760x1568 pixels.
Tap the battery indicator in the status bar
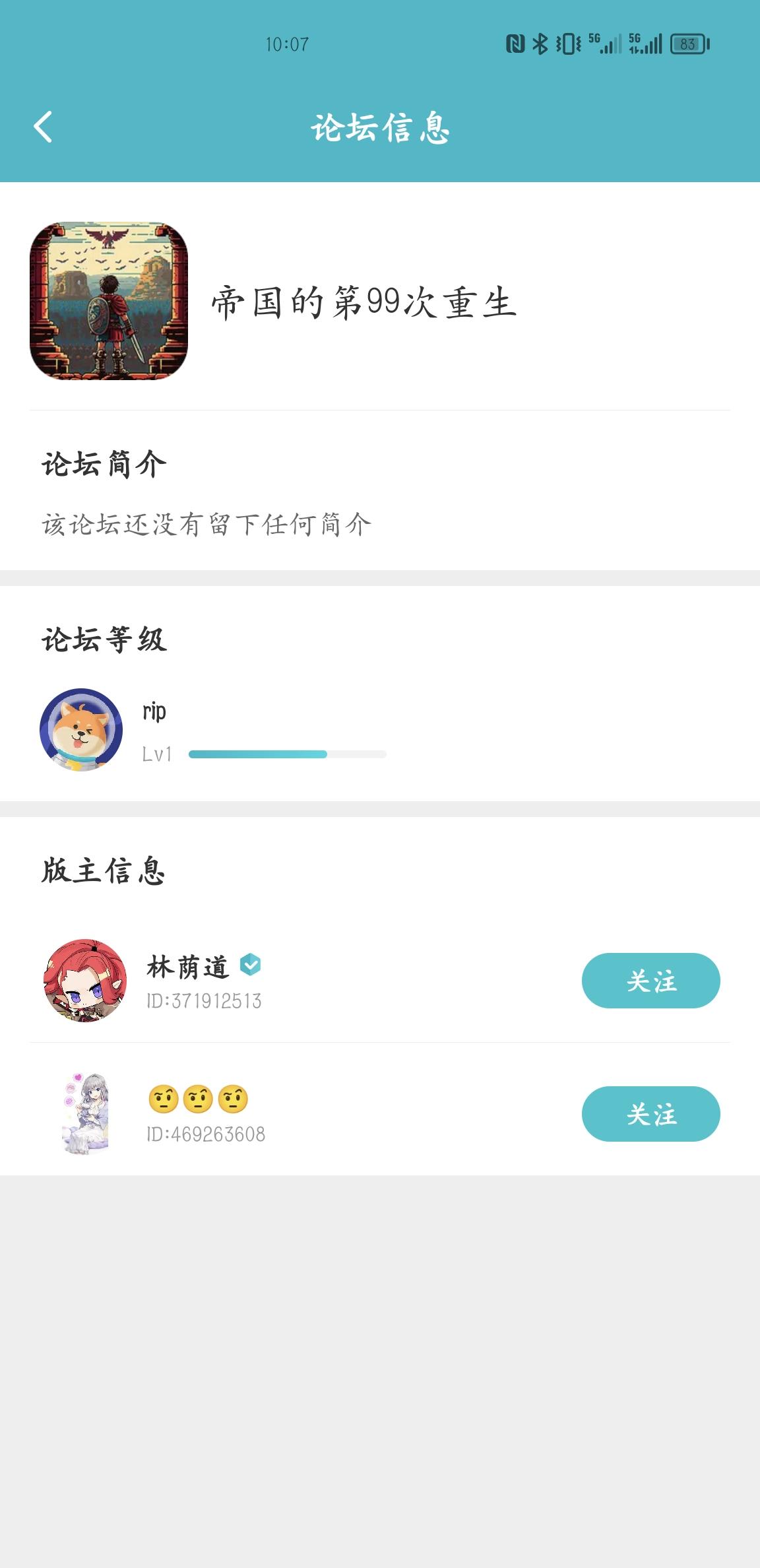689,44
